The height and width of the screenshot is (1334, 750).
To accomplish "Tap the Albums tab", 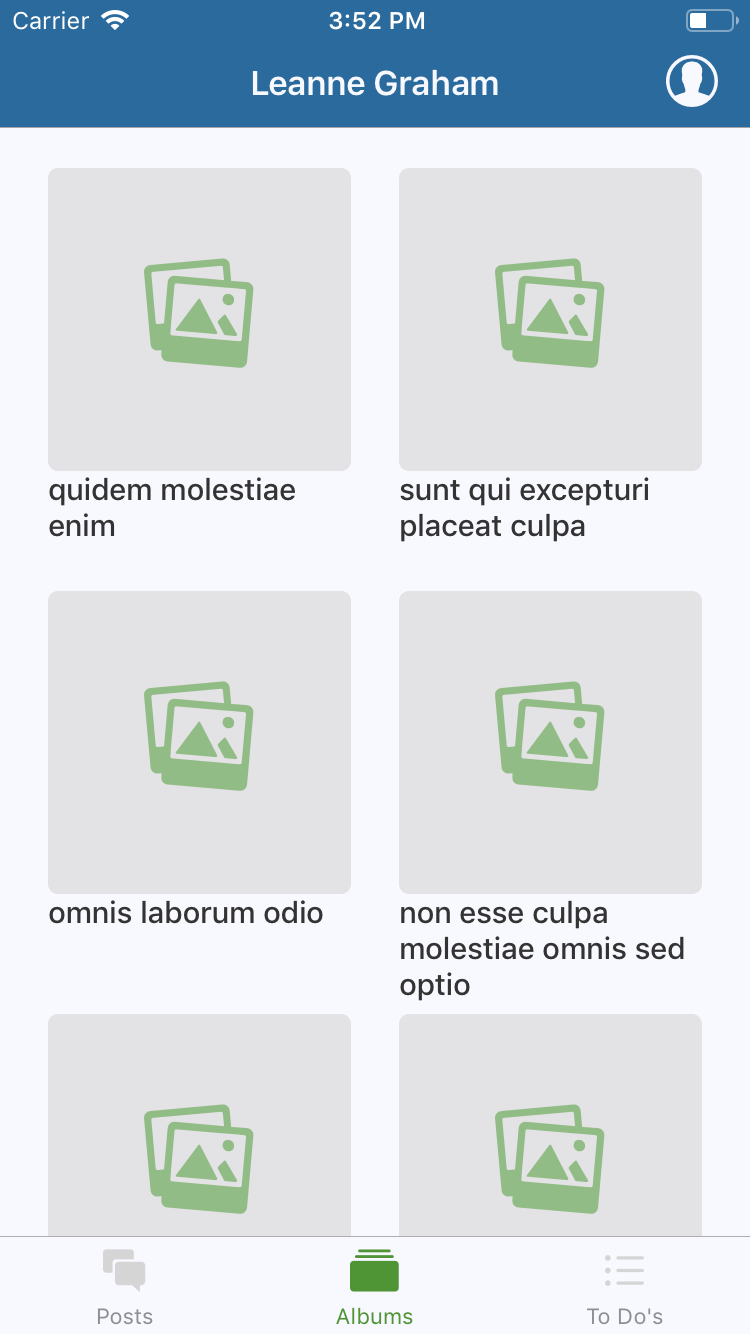I will click(x=375, y=1286).
